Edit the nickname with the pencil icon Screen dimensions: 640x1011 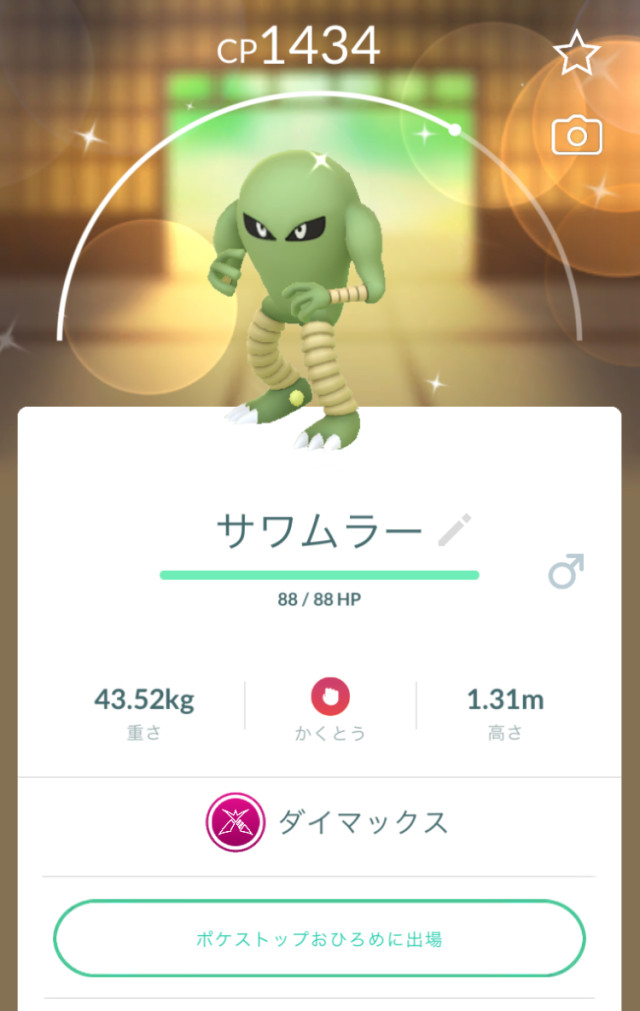(x=455, y=530)
